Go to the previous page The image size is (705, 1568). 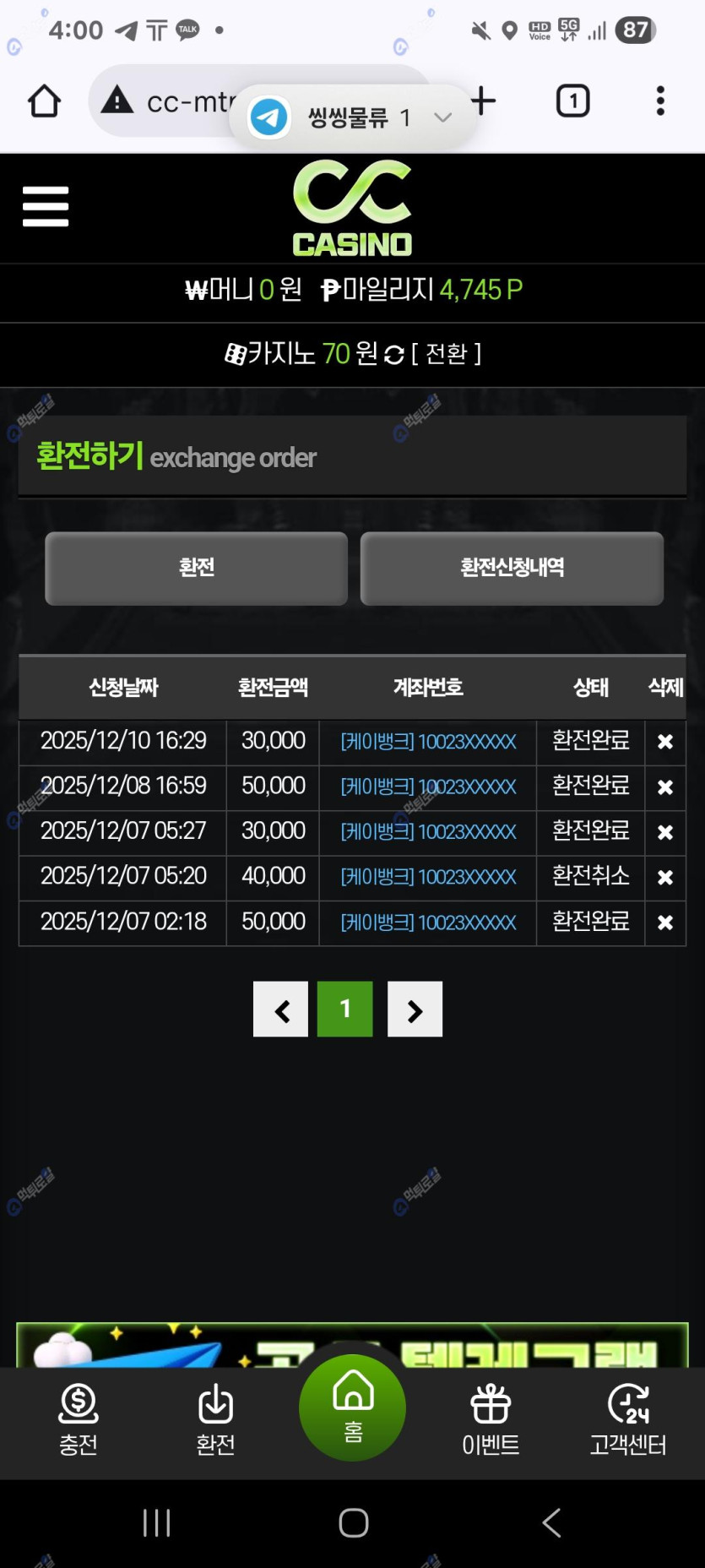coord(281,1010)
